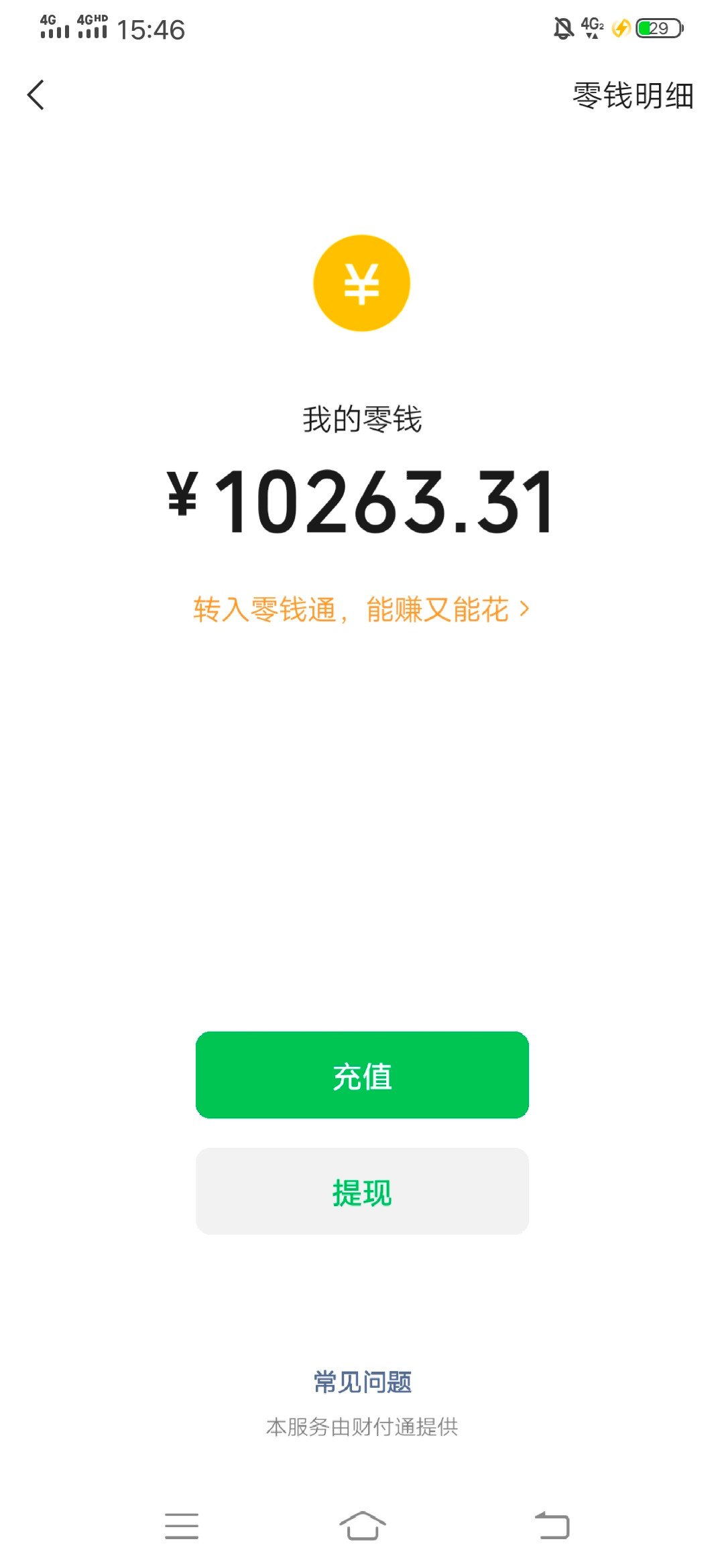Go back using the top-left arrow

click(36, 94)
